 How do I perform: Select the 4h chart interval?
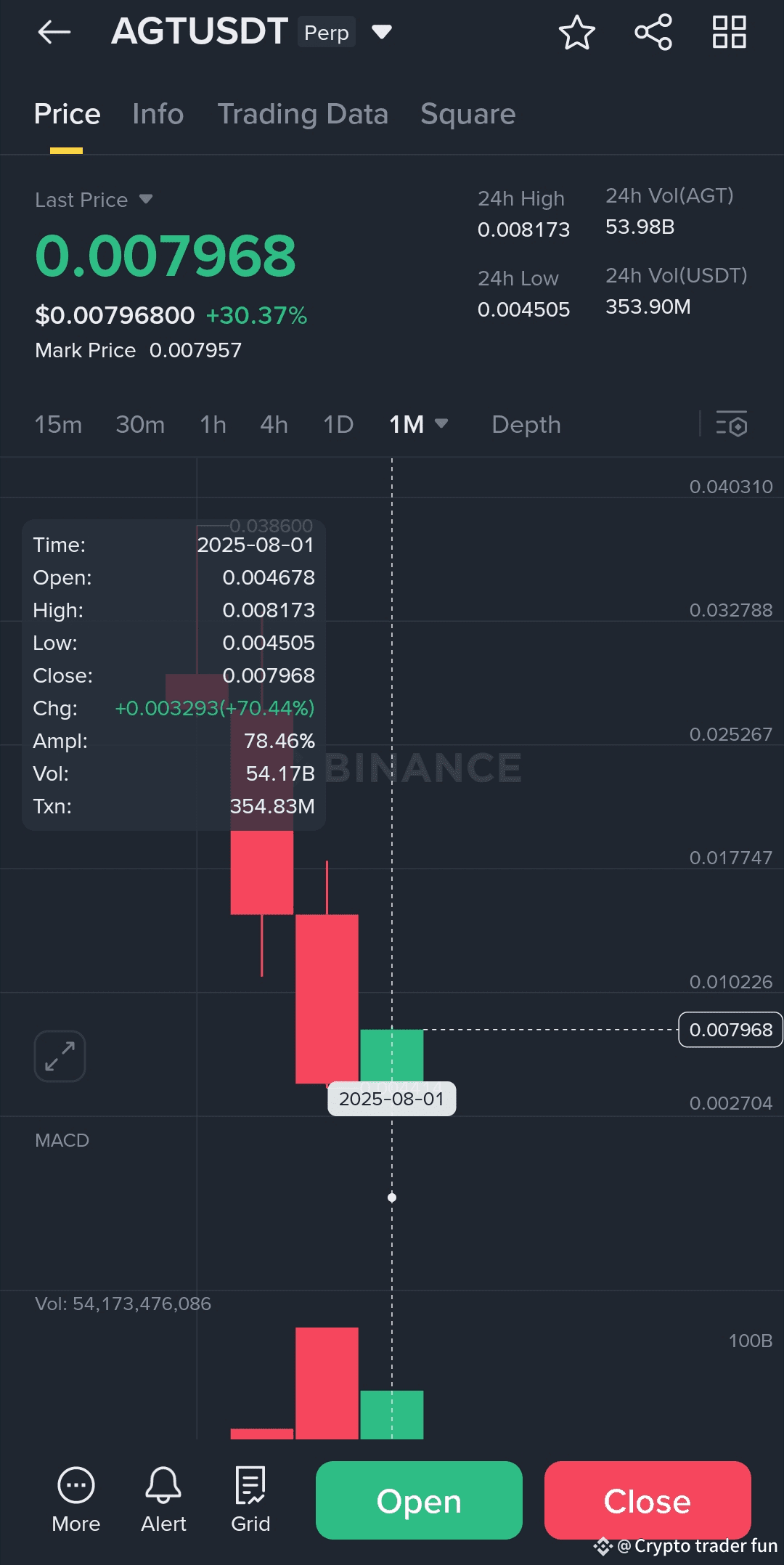(x=274, y=425)
